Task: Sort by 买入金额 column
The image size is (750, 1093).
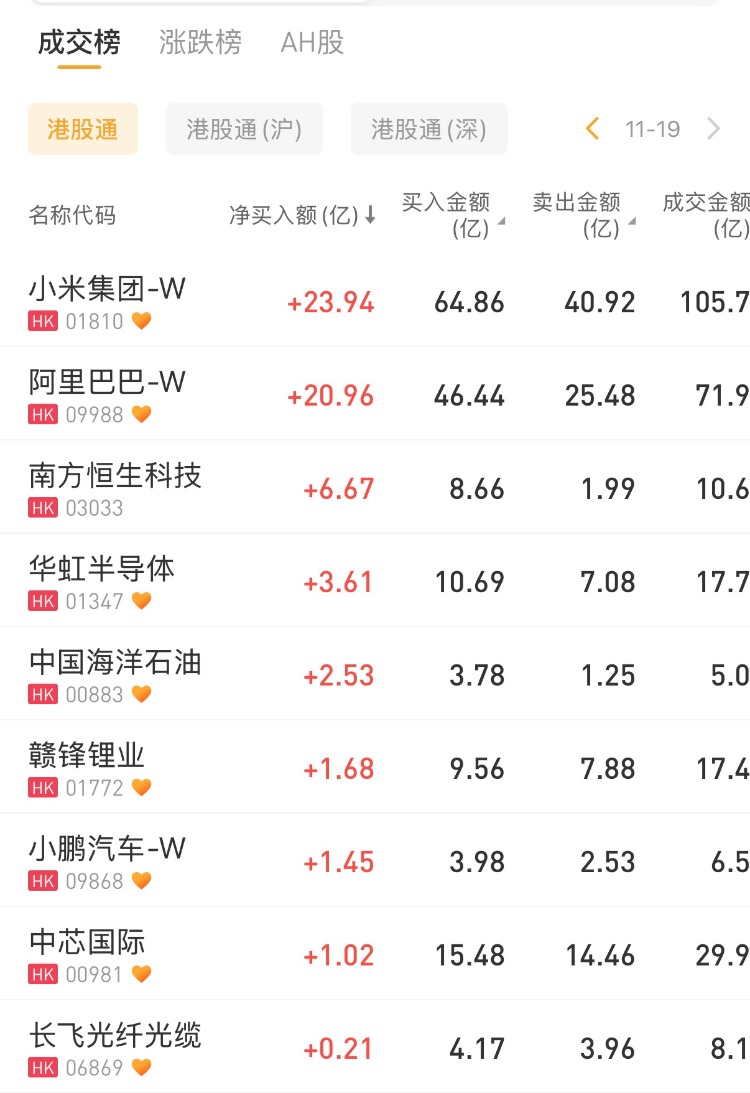Action: (452, 215)
